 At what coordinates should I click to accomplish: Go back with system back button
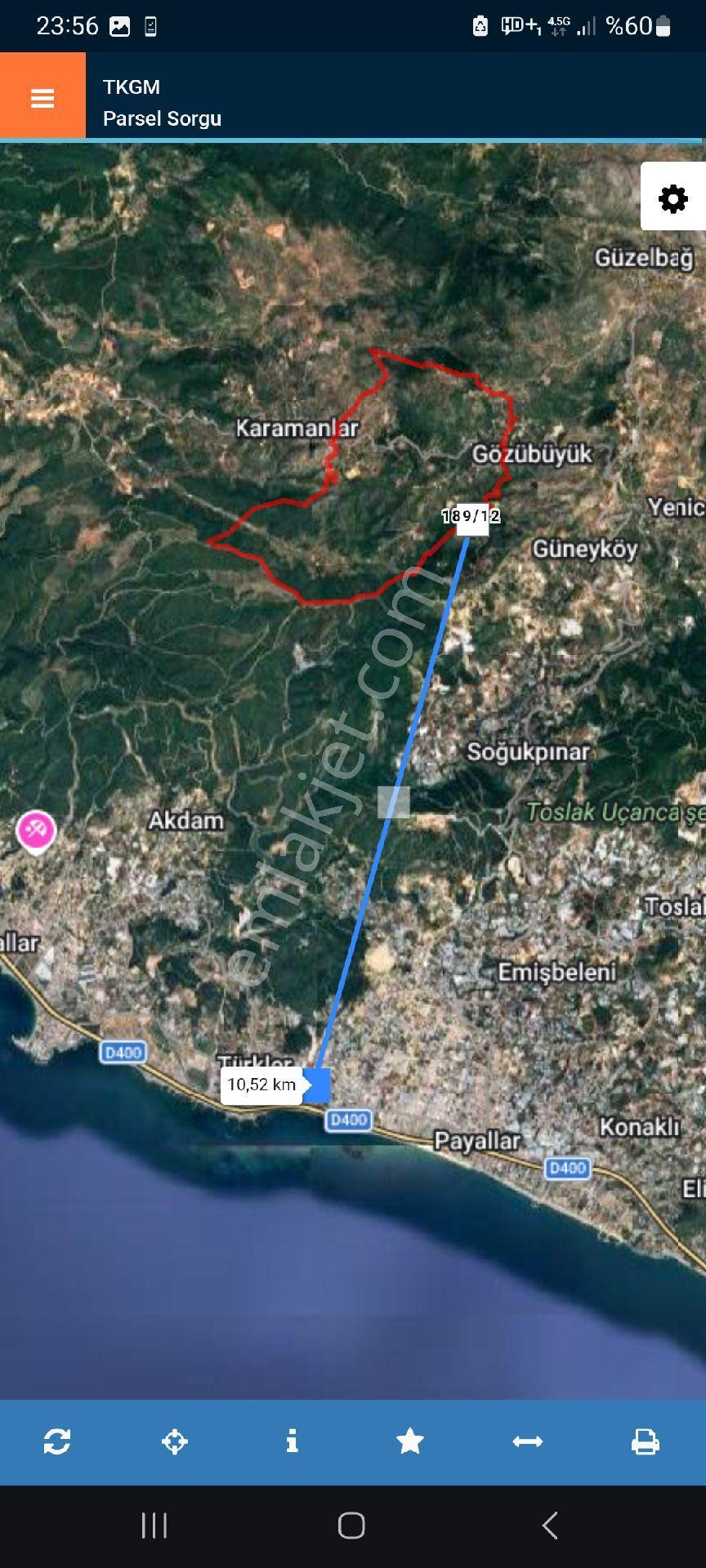pyautogui.click(x=550, y=1526)
